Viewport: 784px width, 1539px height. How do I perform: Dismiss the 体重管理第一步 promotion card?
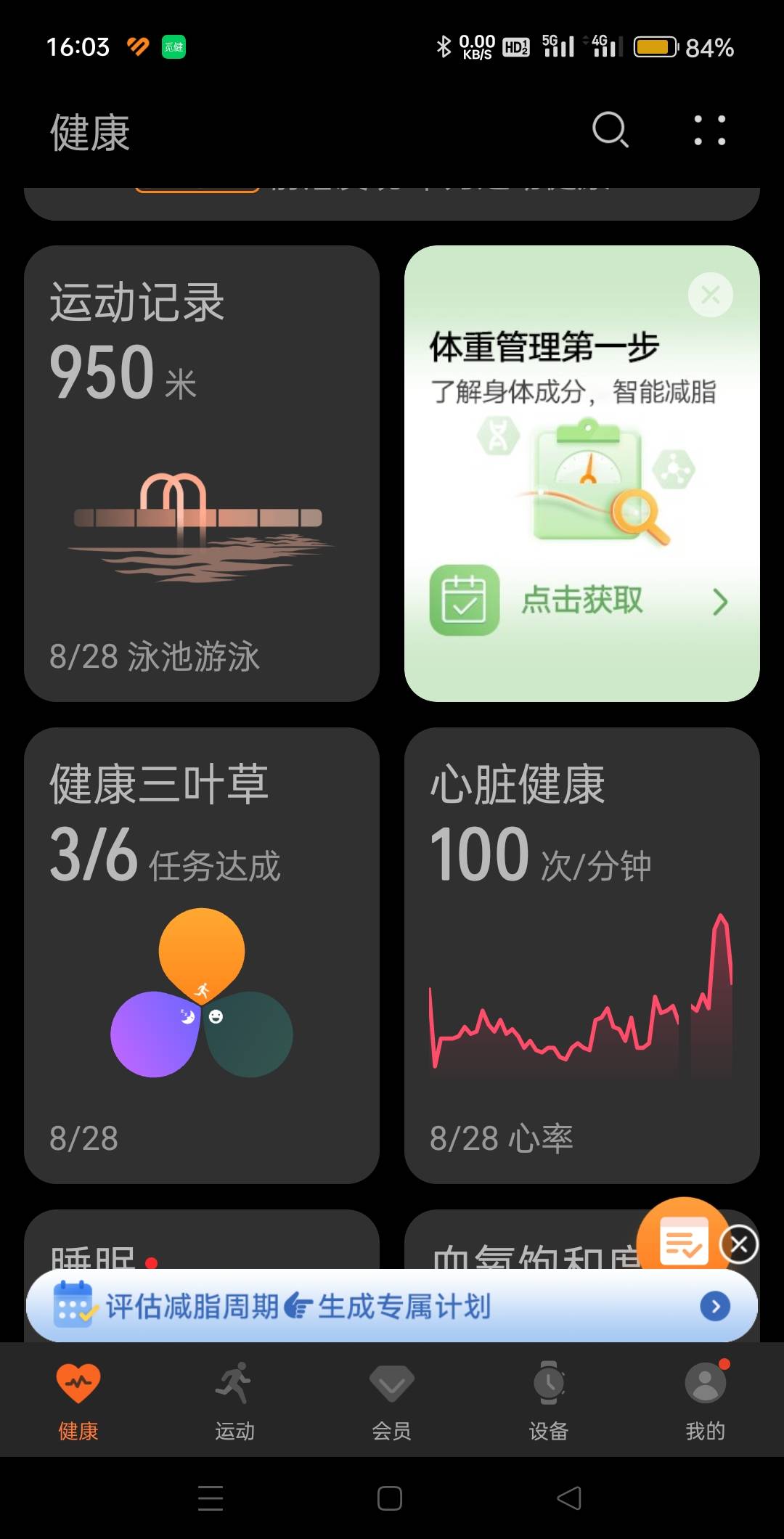(709, 294)
